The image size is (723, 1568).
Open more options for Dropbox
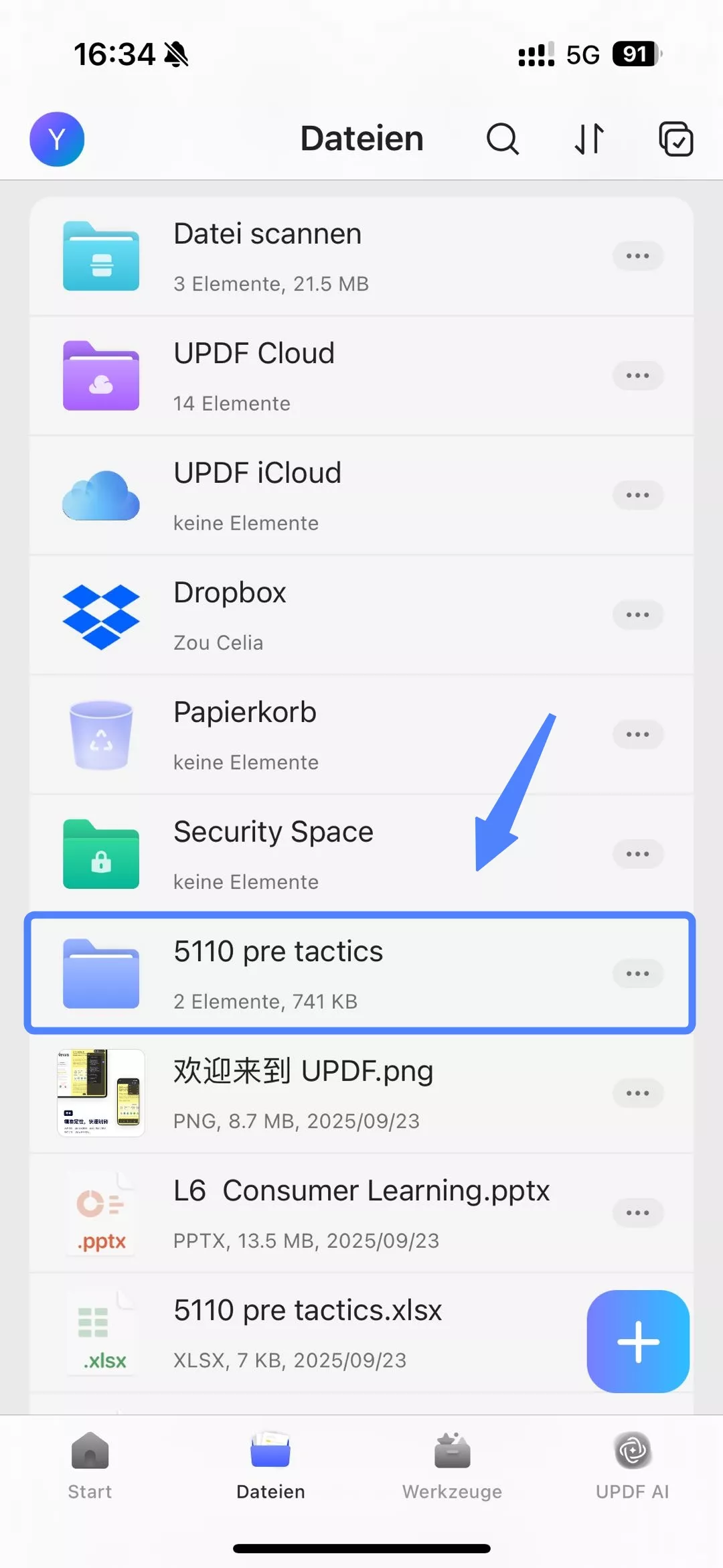[x=637, y=615]
